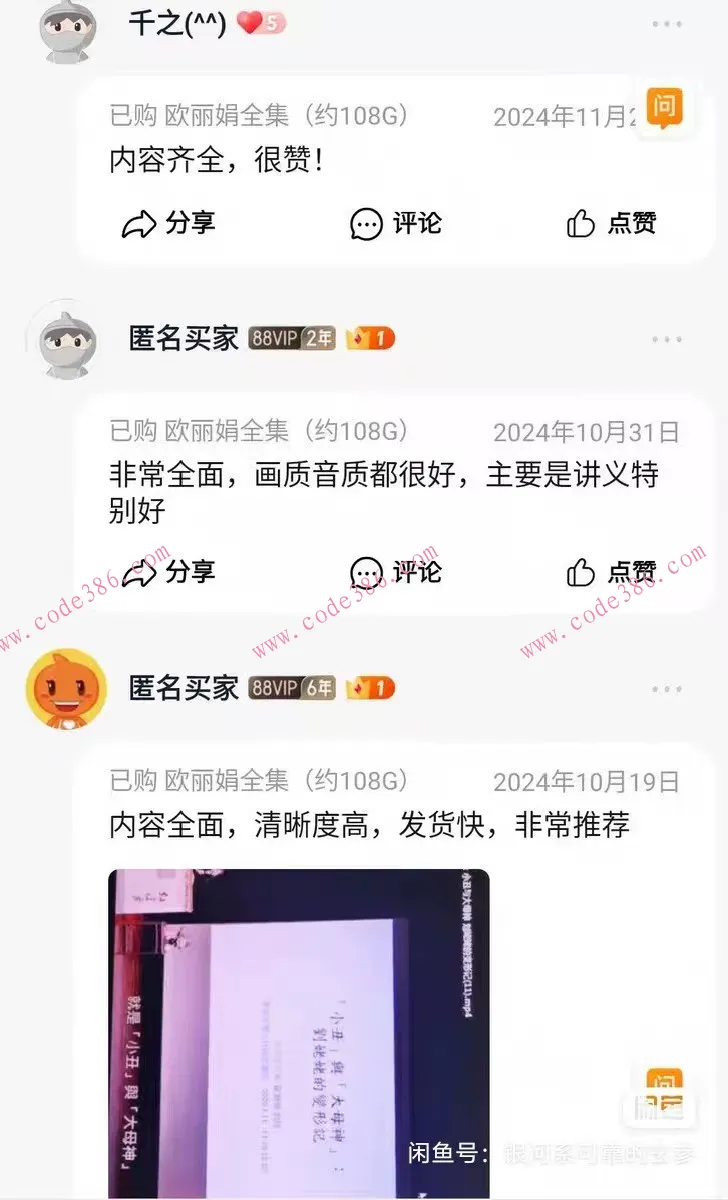Click the comment icon on the October 31 review
728x1200 pixels.
pos(367,572)
